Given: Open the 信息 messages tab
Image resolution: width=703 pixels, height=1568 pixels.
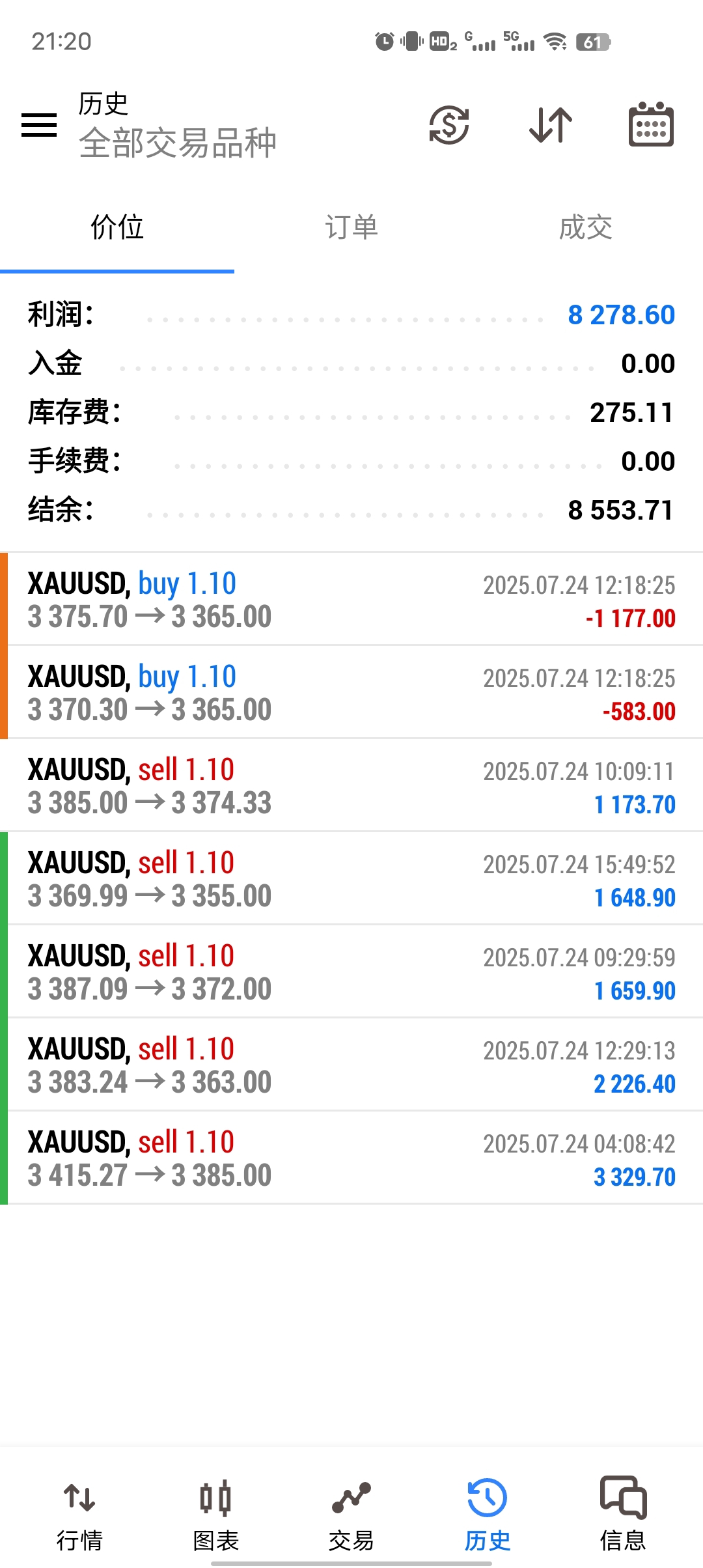Looking at the screenshot, I should pyautogui.click(x=623, y=1515).
